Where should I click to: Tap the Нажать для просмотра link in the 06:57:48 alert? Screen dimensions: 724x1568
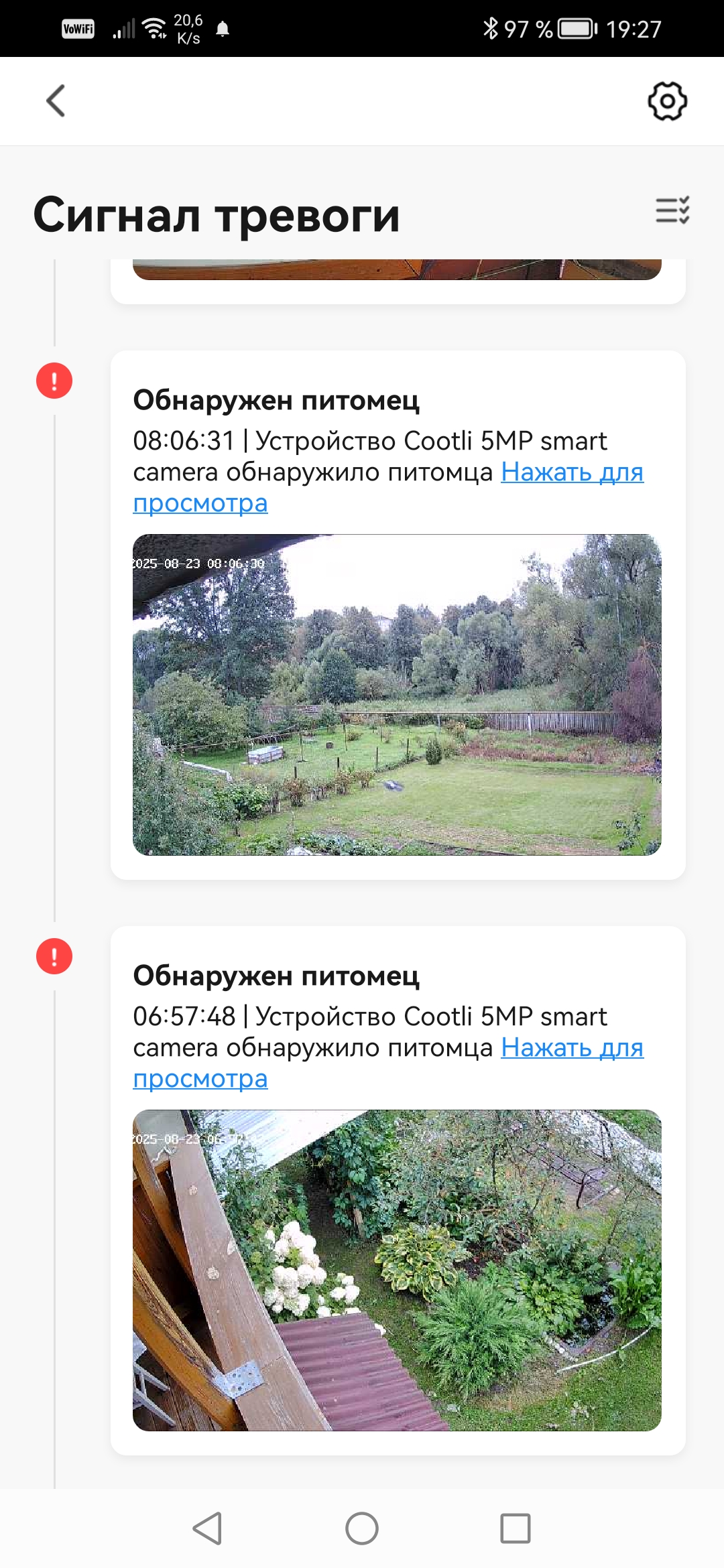click(571, 1049)
